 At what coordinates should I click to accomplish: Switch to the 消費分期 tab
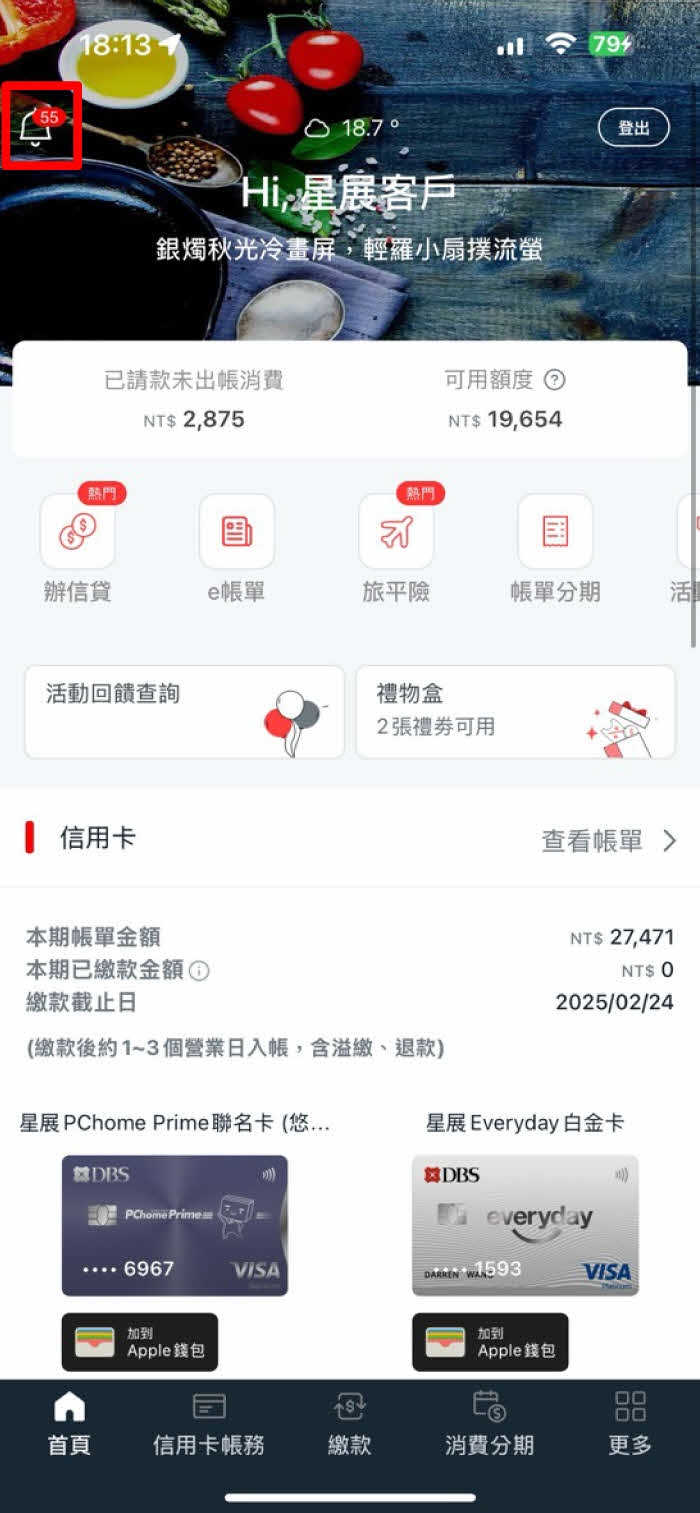(489, 1423)
